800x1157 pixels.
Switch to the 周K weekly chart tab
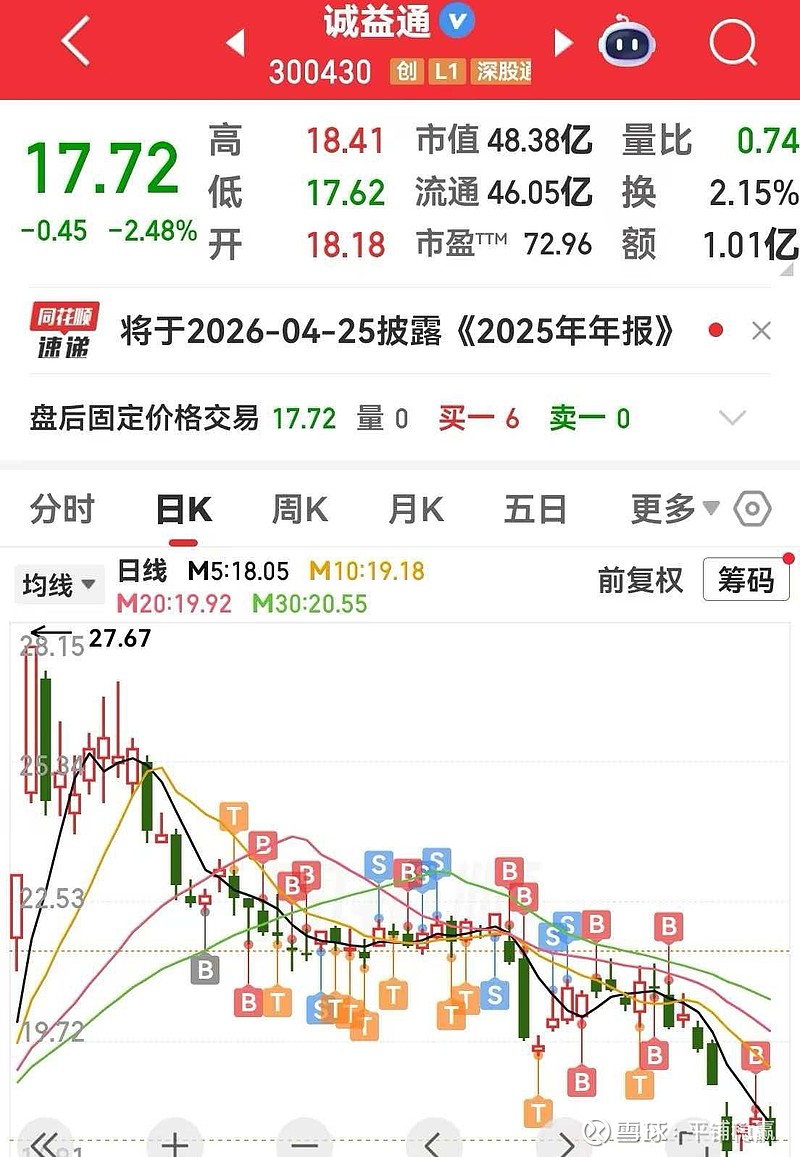[x=299, y=510]
